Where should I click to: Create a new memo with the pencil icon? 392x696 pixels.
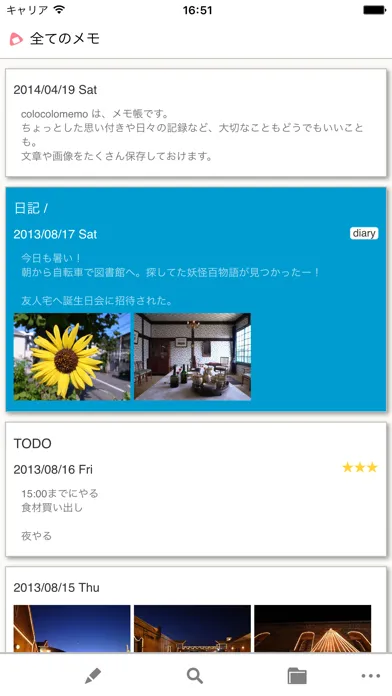pyautogui.click(x=93, y=676)
